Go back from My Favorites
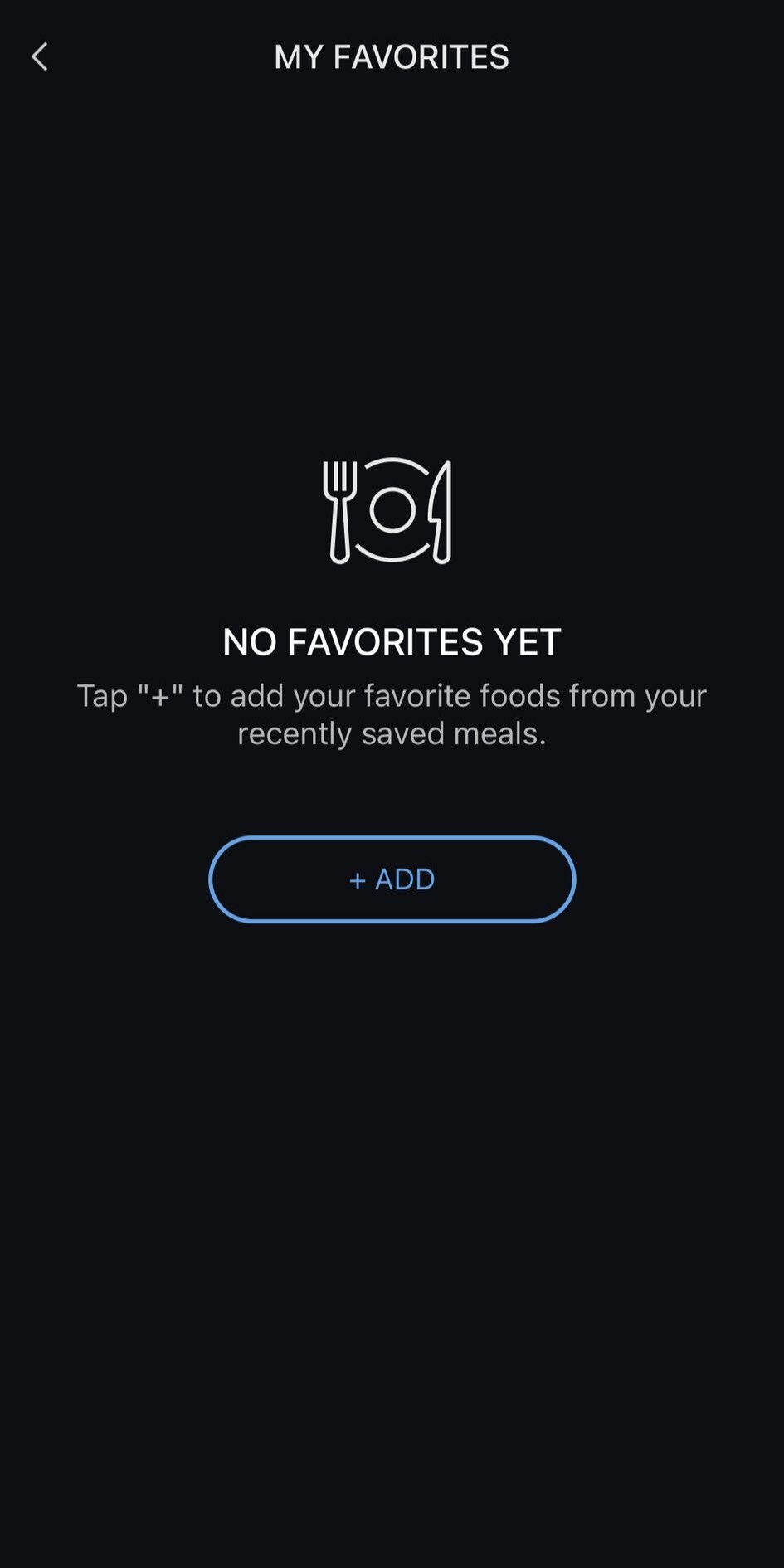 point(39,57)
